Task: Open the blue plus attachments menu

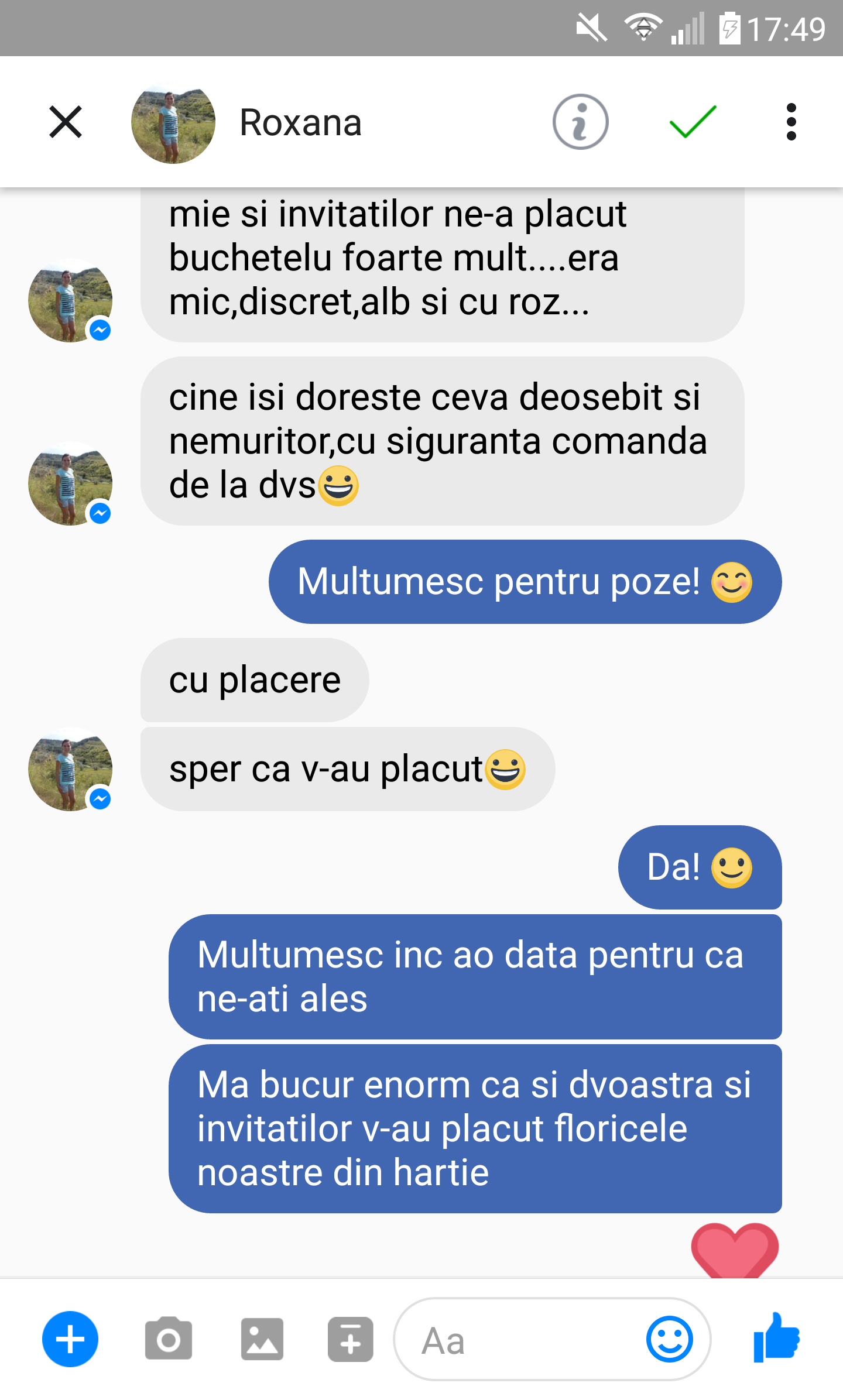Action: click(x=70, y=1339)
